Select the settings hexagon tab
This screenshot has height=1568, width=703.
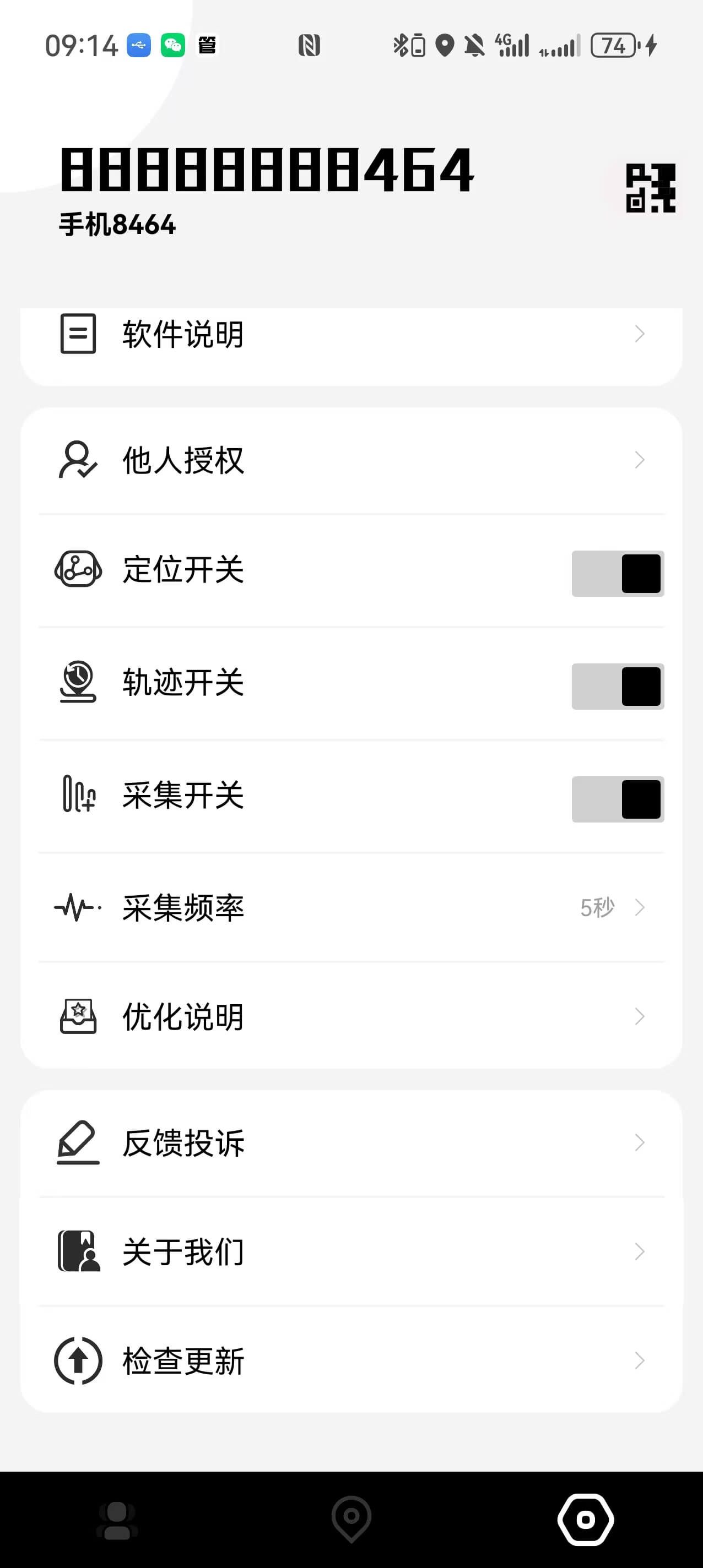tap(586, 1520)
